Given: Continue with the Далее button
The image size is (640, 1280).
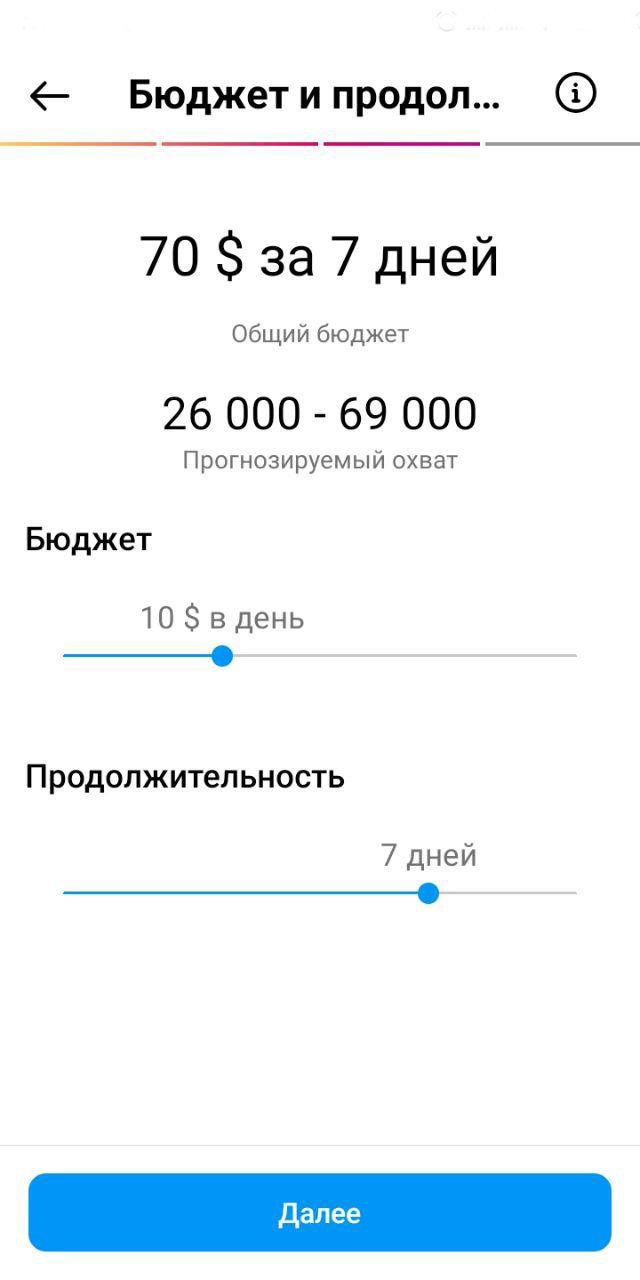Looking at the screenshot, I should [x=319, y=1213].
